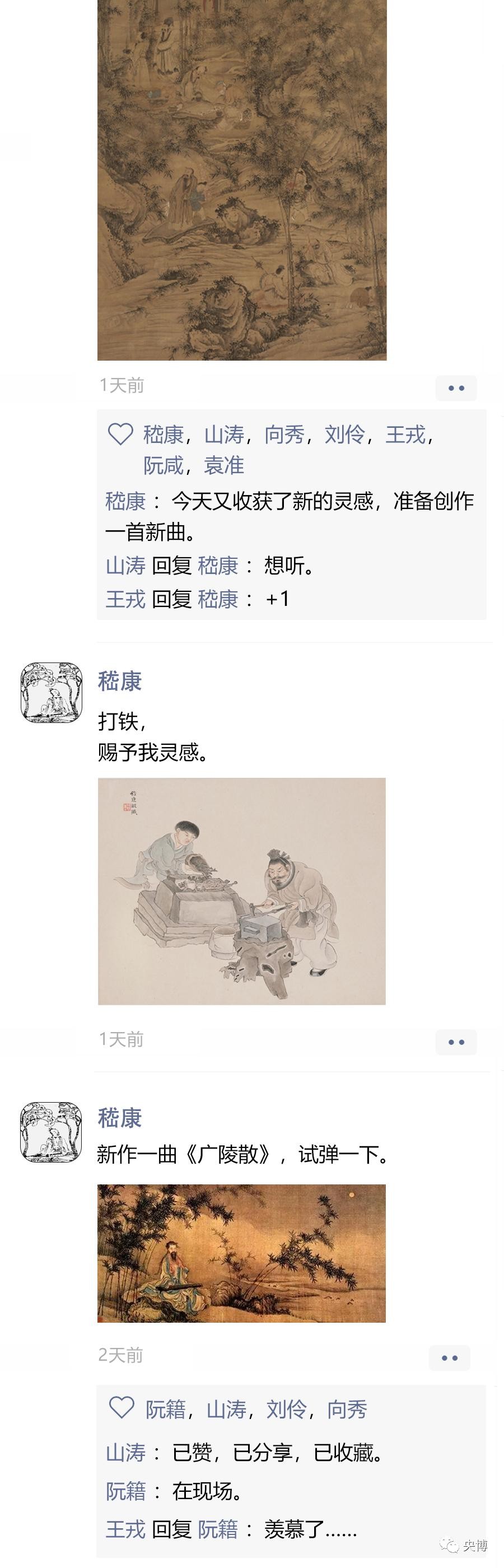Screen dimensions: 504x1568
Task: Open the options button under the bamboo painting post
Action: coord(456,388)
